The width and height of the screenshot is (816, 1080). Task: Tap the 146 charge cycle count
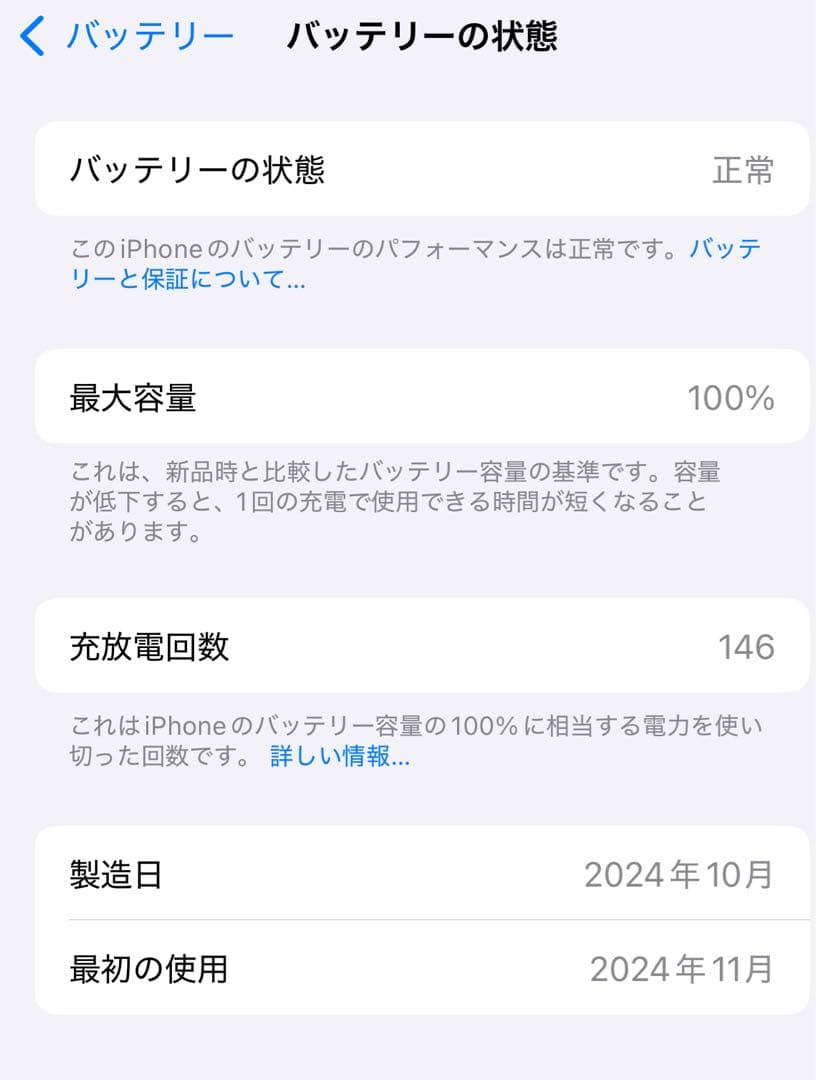pyautogui.click(x=745, y=646)
